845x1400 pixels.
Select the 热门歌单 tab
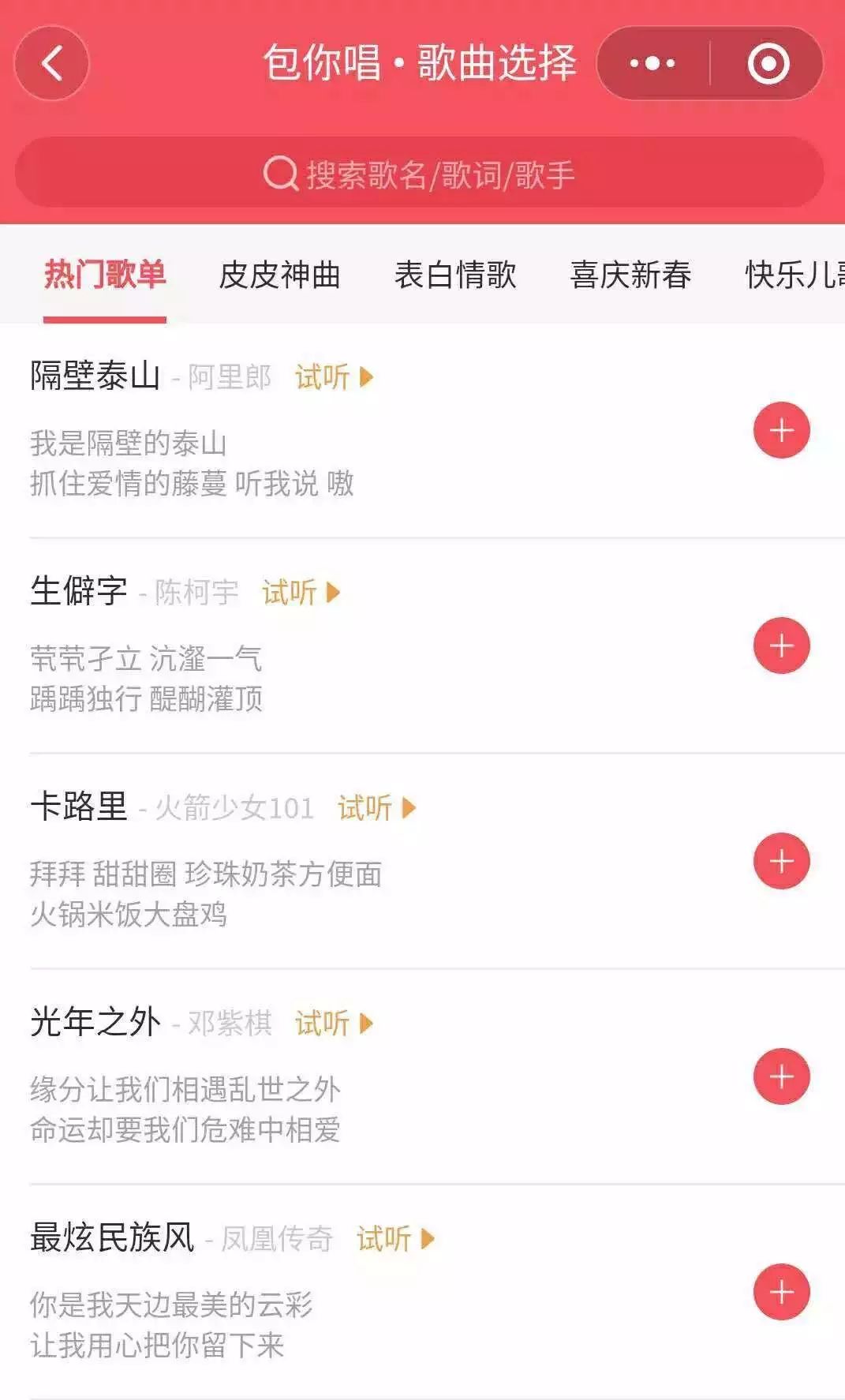[105, 275]
